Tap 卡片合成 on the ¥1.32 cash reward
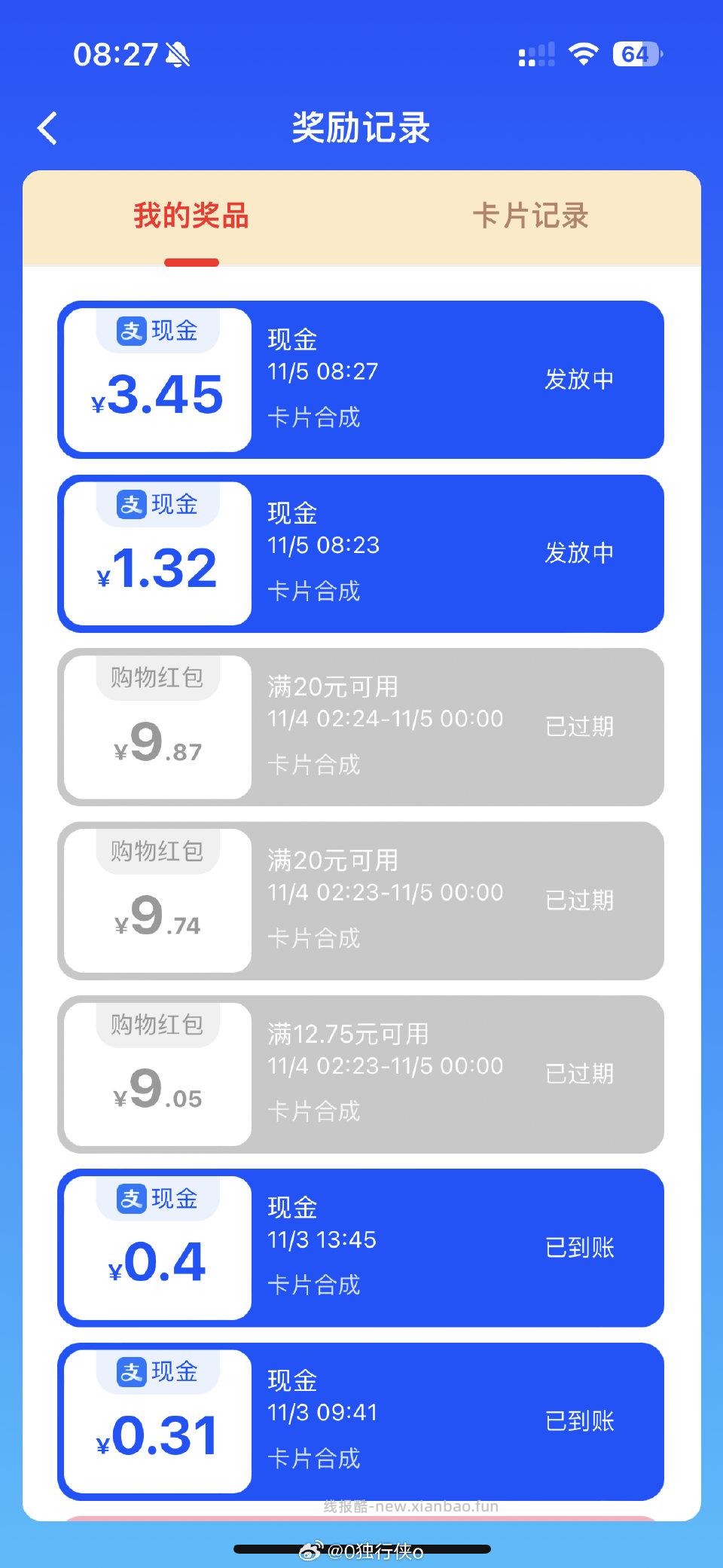The width and height of the screenshot is (723, 1568). click(314, 590)
